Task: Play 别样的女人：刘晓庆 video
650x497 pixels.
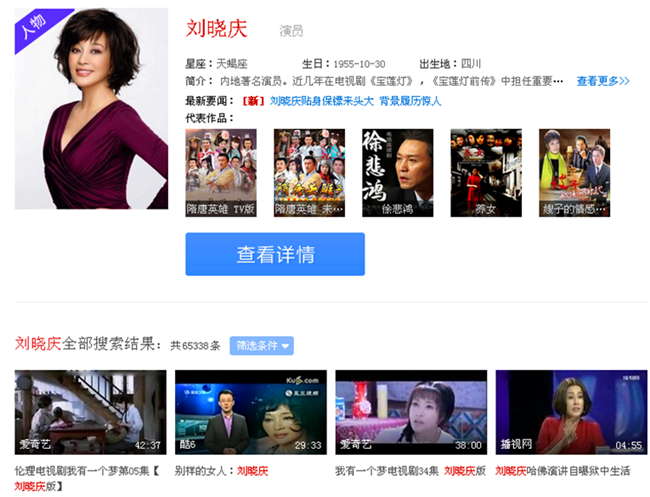Action: [x=250, y=412]
